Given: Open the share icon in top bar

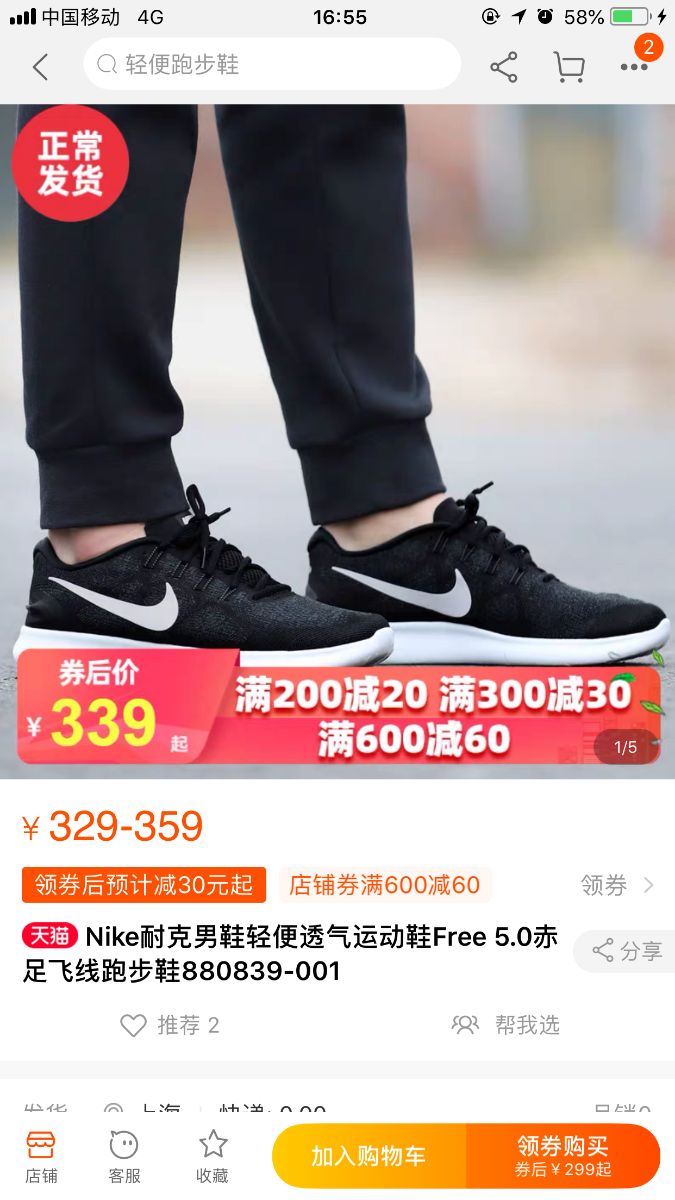Looking at the screenshot, I should [x=504, y=67].
